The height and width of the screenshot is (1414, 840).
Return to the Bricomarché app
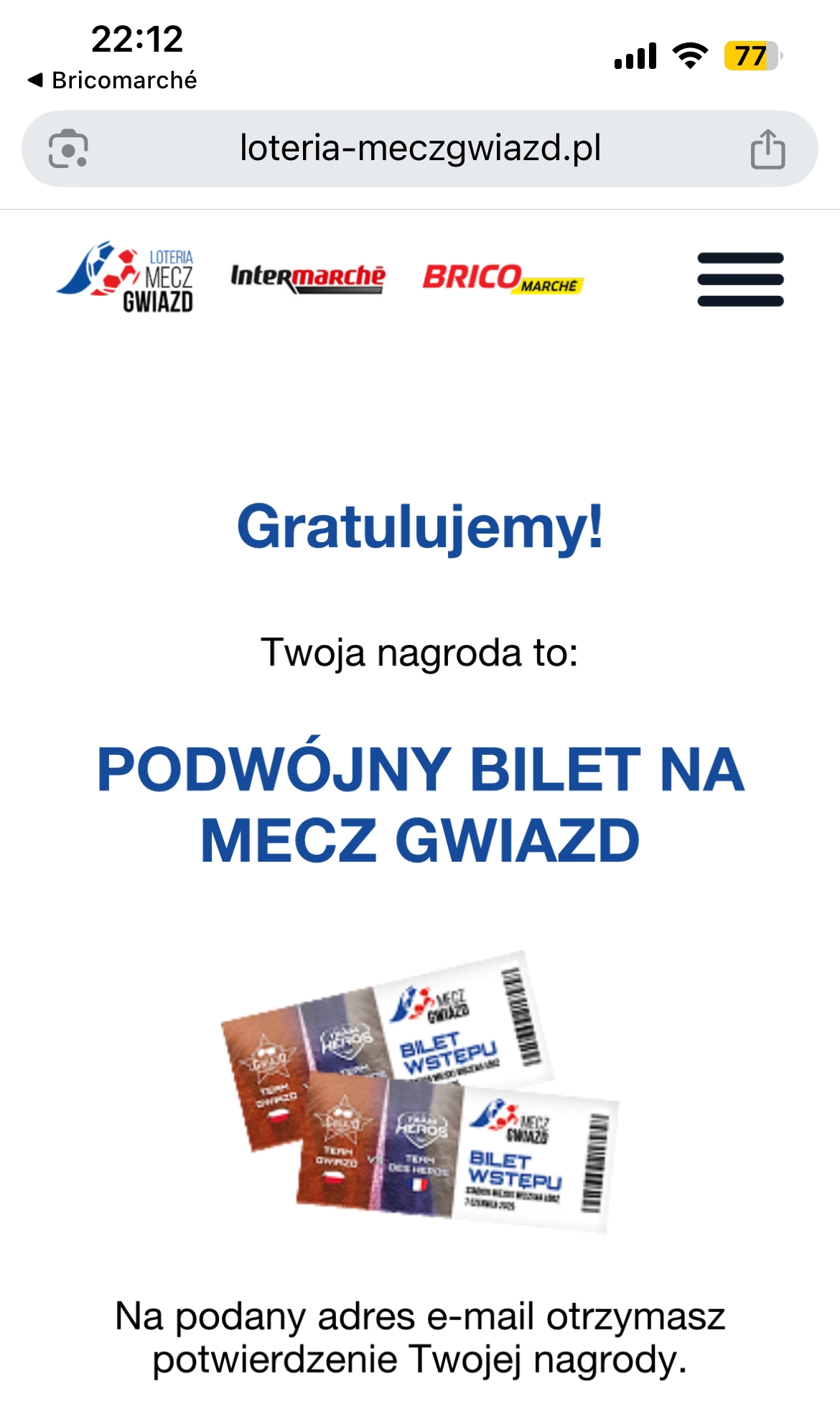(x=112, y=80)
